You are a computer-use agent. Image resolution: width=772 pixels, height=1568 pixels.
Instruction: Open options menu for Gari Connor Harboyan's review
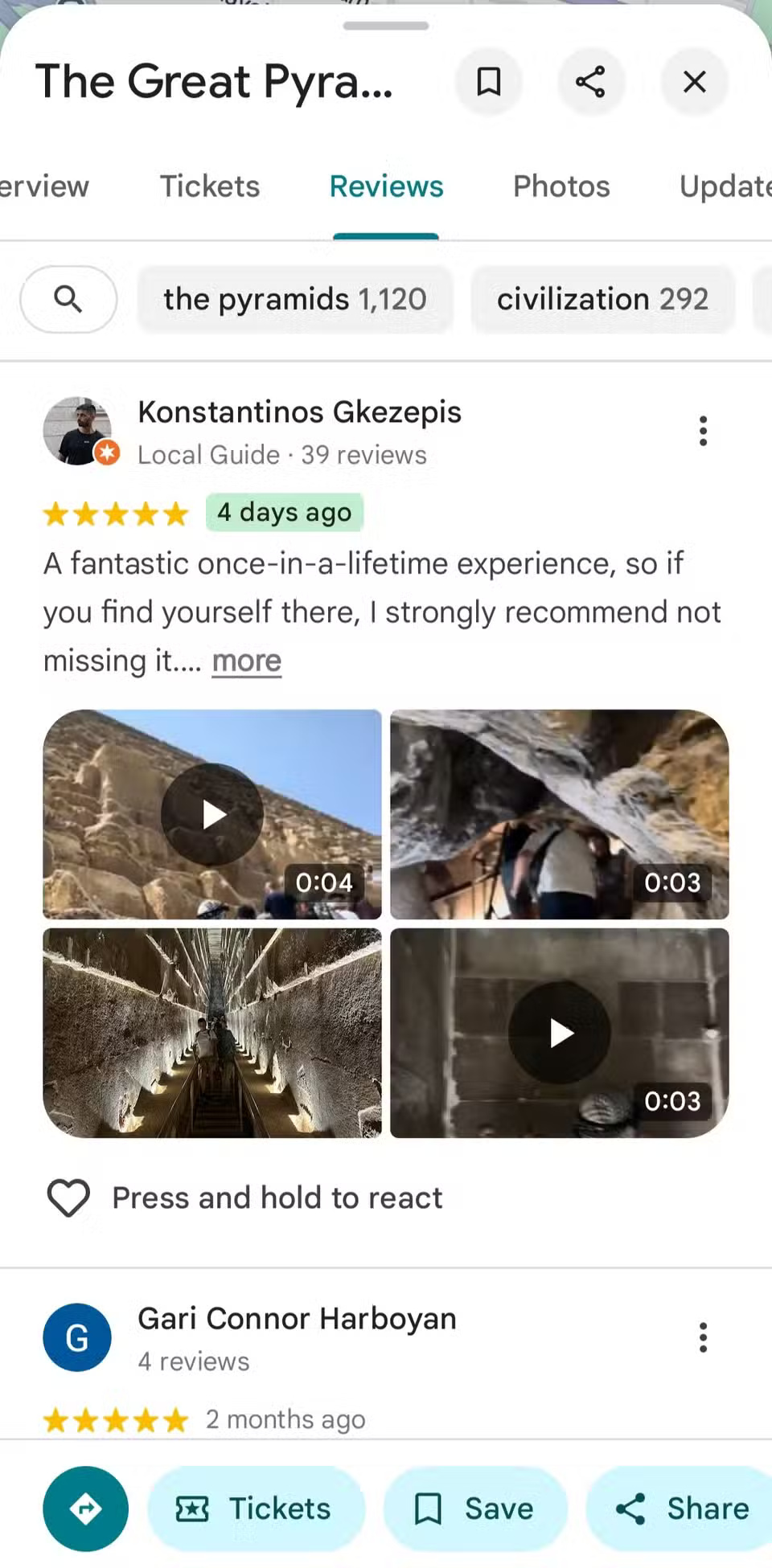click(x=703, y=1337)
